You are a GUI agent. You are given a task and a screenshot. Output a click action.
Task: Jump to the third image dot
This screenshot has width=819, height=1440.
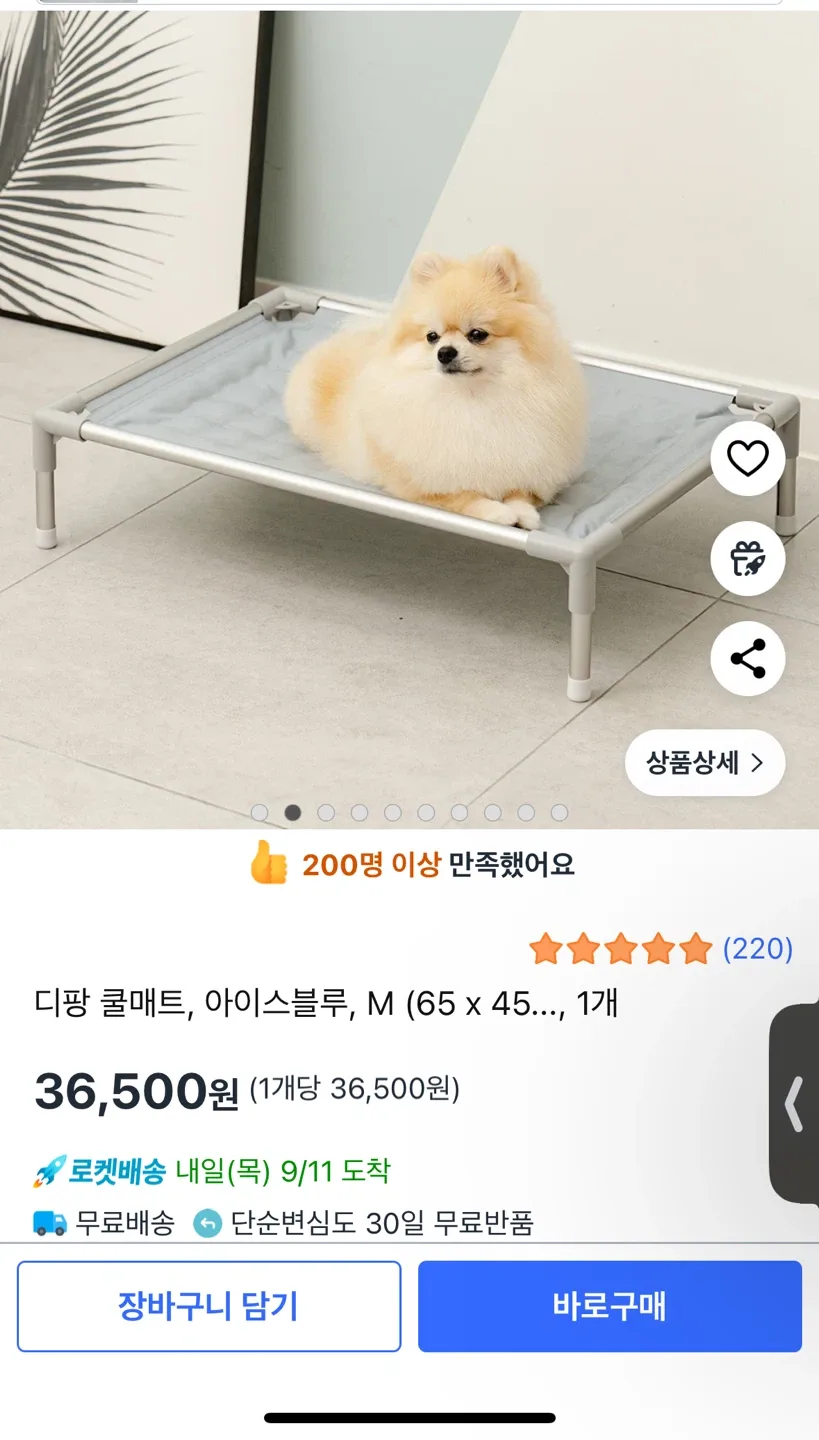(326, 813)
